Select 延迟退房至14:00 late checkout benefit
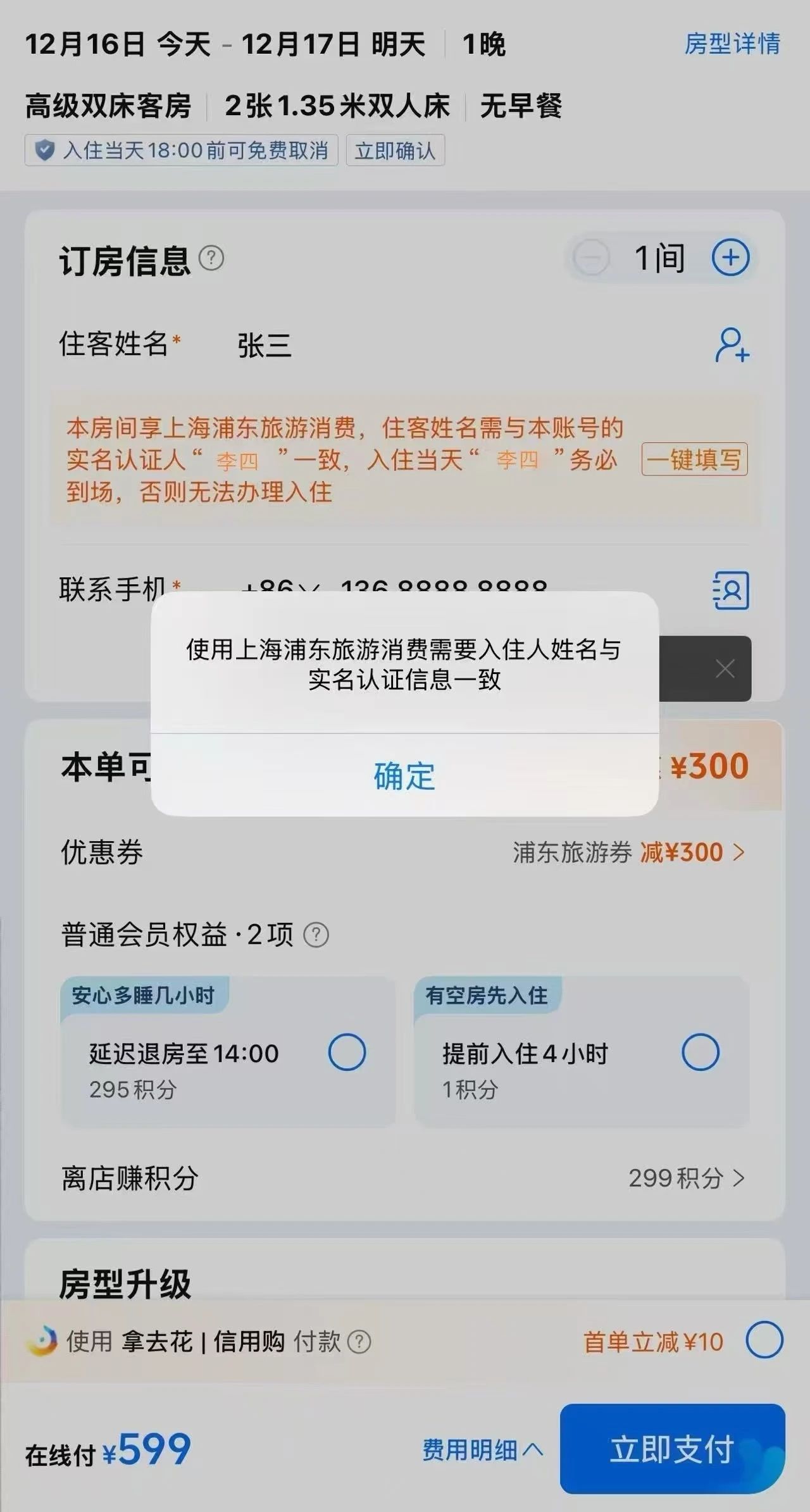Image resolution: width=810 pixels, height=1512 pixels. [x=347, y=1053]
